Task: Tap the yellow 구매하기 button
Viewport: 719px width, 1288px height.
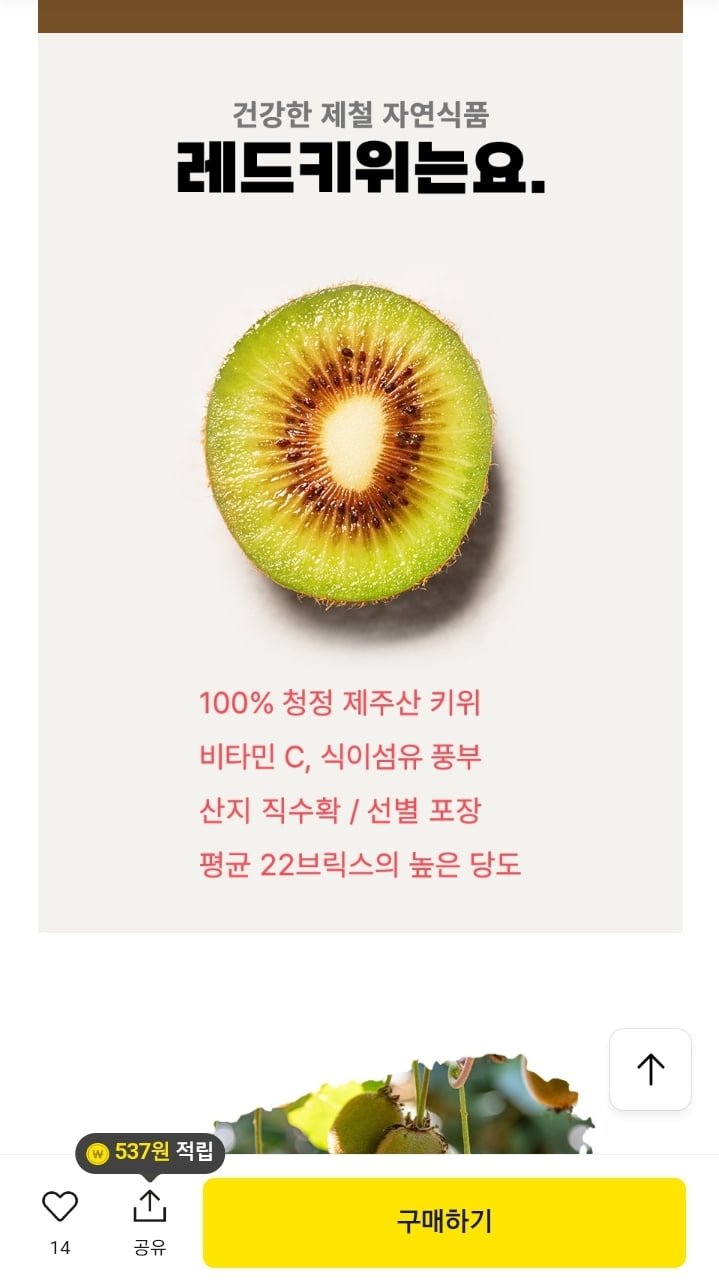Action: click(444, 1222)
